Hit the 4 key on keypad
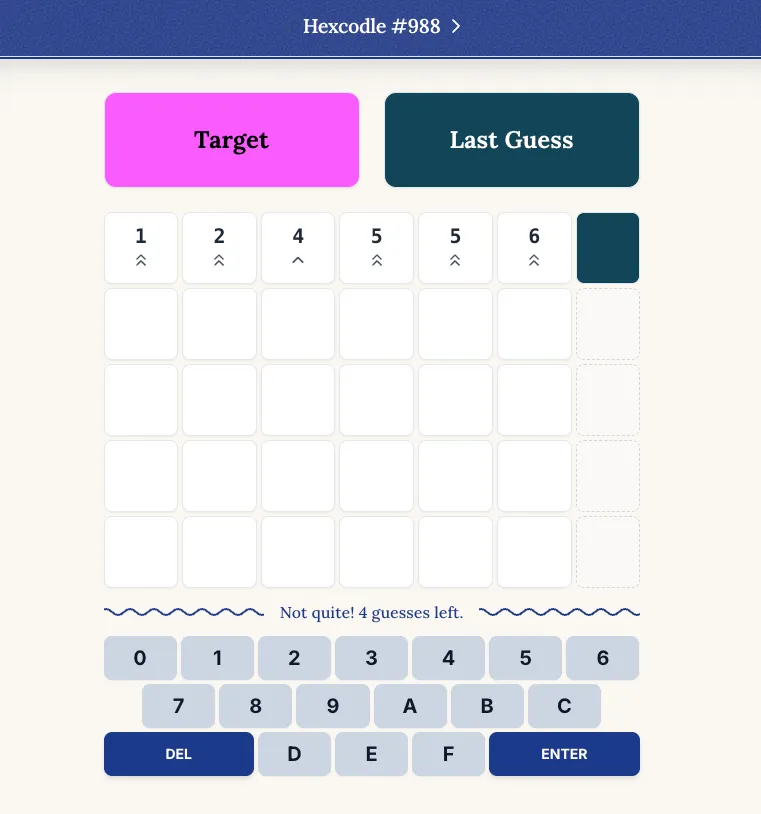761x814 pixels. point(448,658)
